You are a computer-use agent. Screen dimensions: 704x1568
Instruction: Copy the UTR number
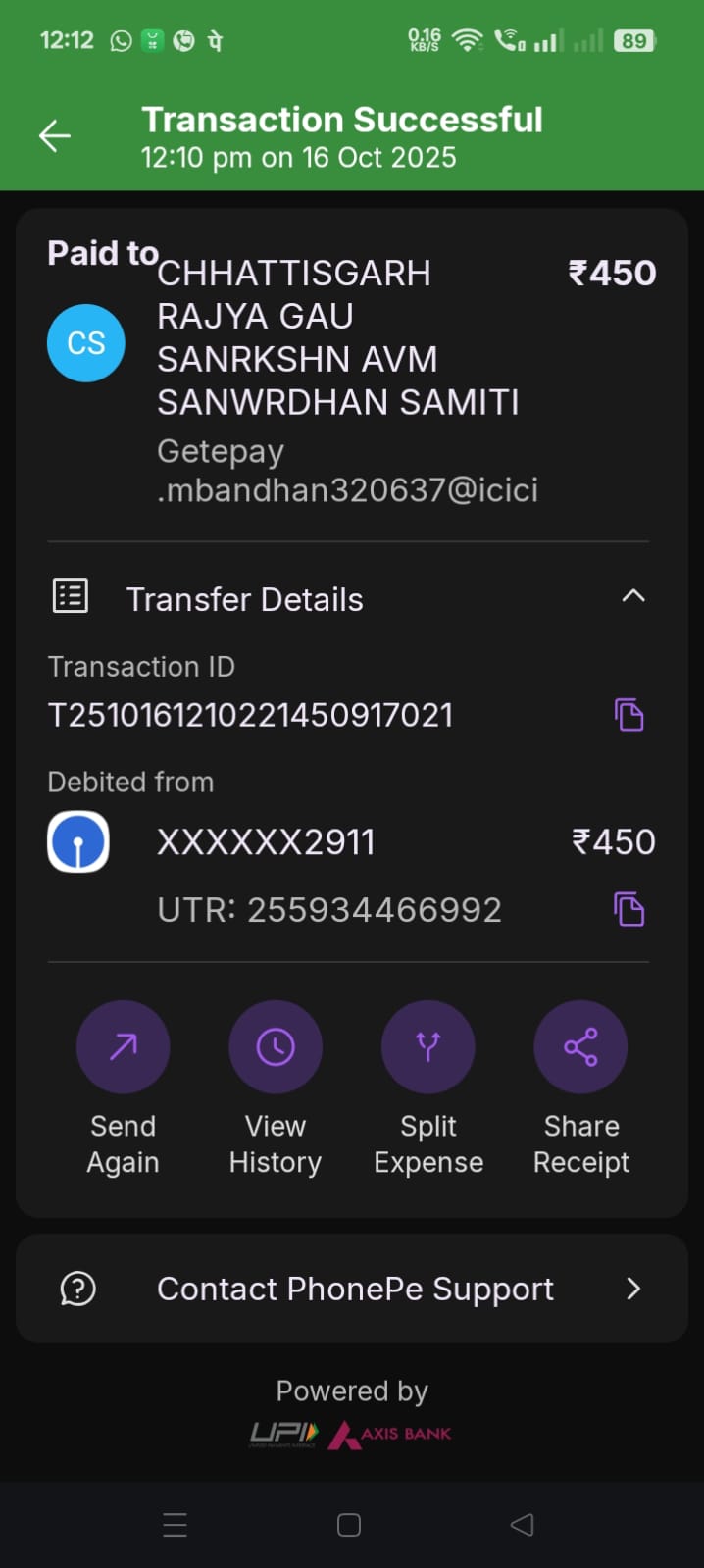coord(629,909)
